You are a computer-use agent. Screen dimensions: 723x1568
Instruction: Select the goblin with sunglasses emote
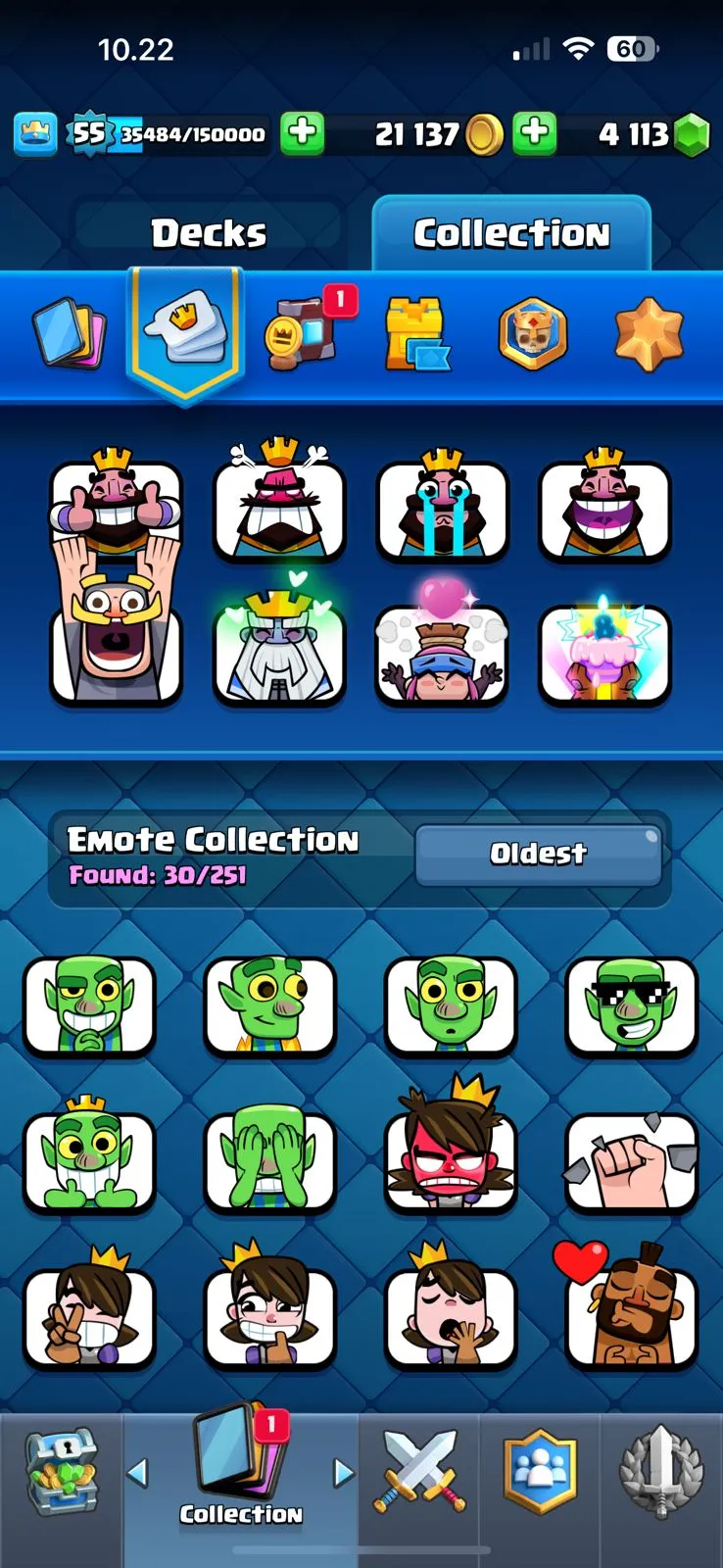[x=631, y=1005]
